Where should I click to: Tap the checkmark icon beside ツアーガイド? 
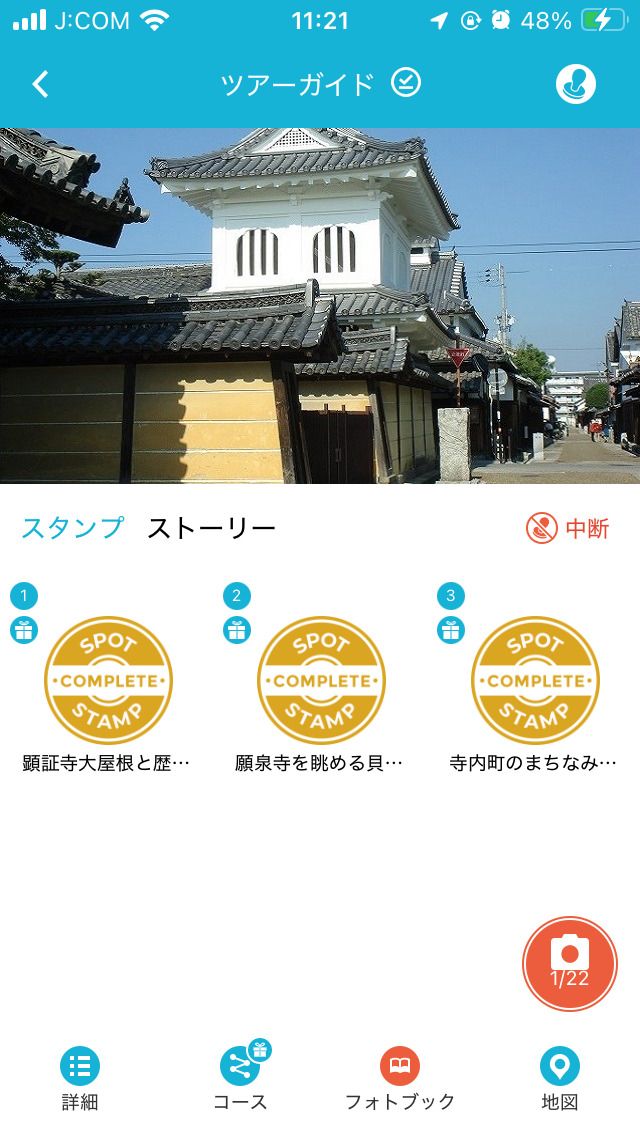[405, 83]
